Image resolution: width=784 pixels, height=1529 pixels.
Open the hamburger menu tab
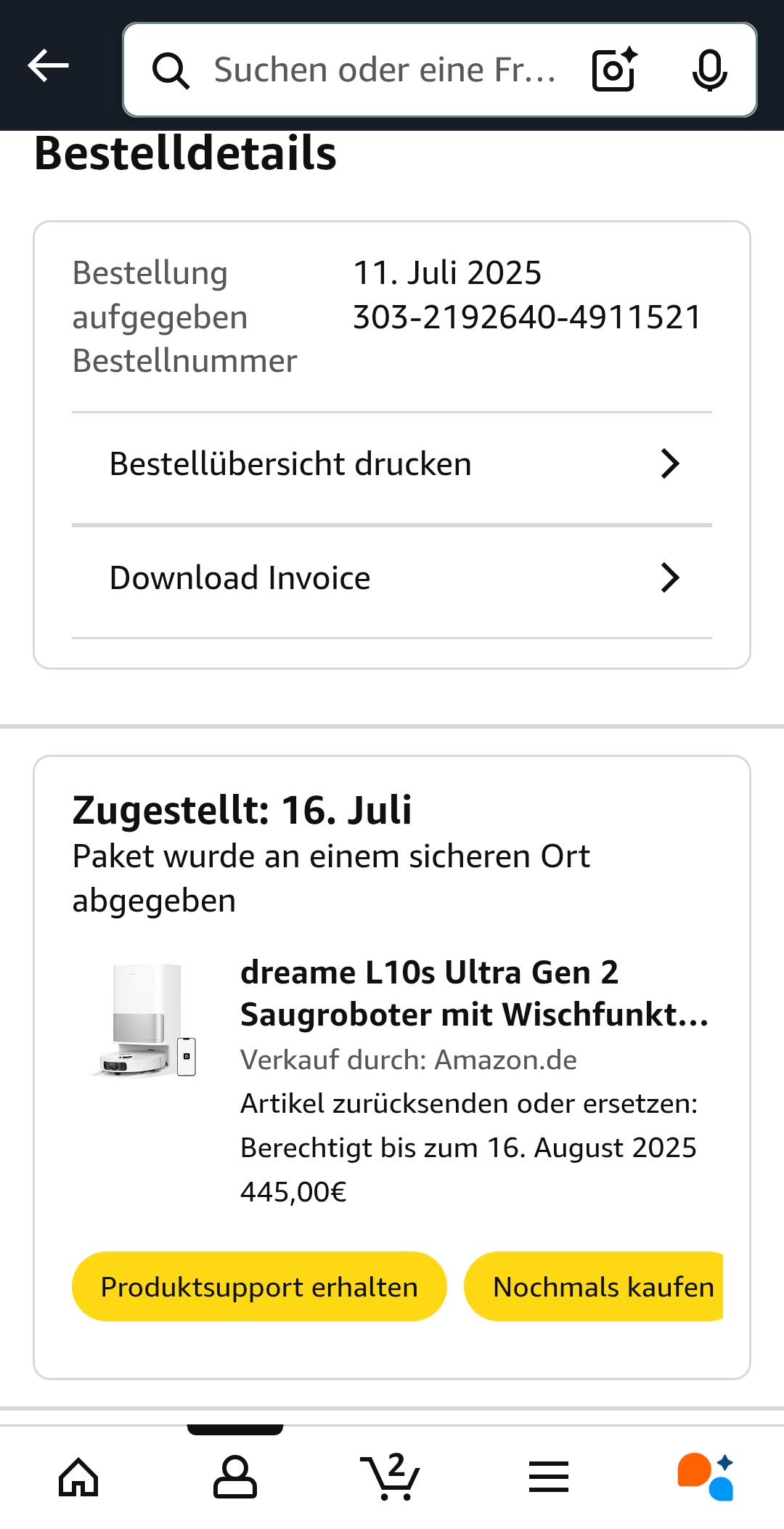[549, 1477]
